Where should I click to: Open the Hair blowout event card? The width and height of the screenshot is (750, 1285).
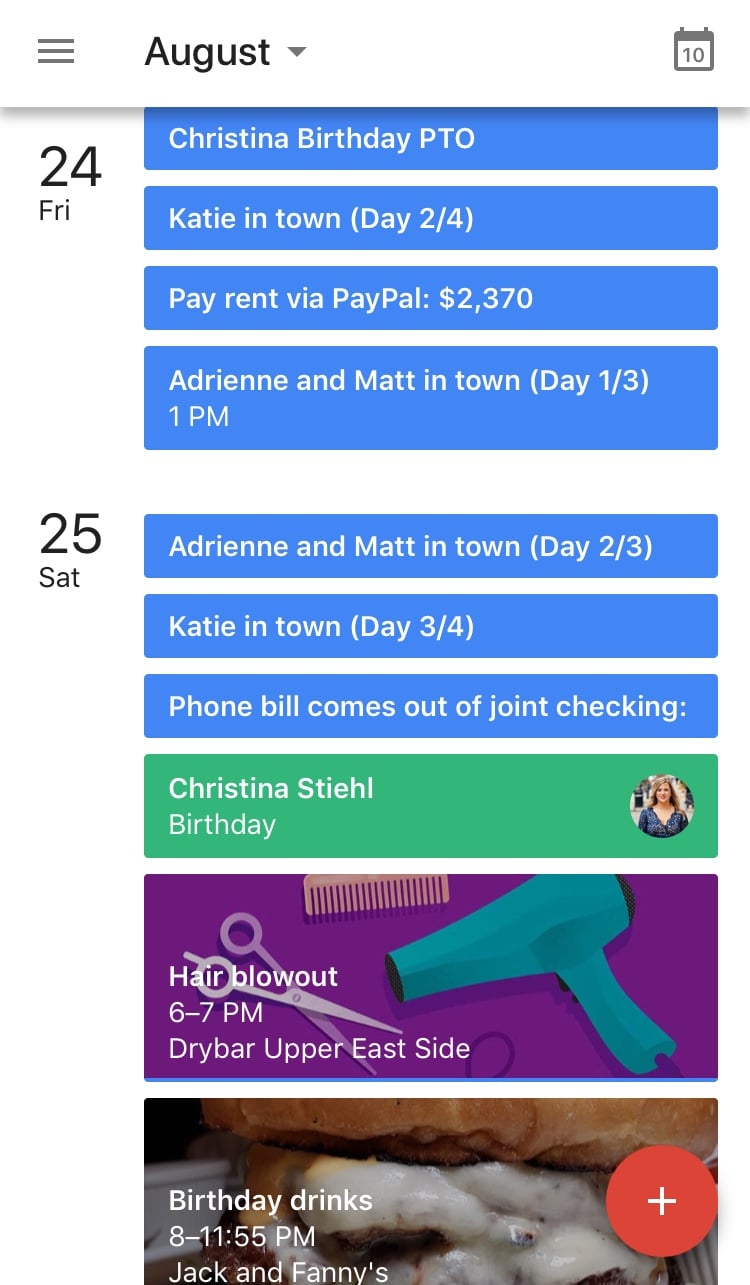click(431, 978)
